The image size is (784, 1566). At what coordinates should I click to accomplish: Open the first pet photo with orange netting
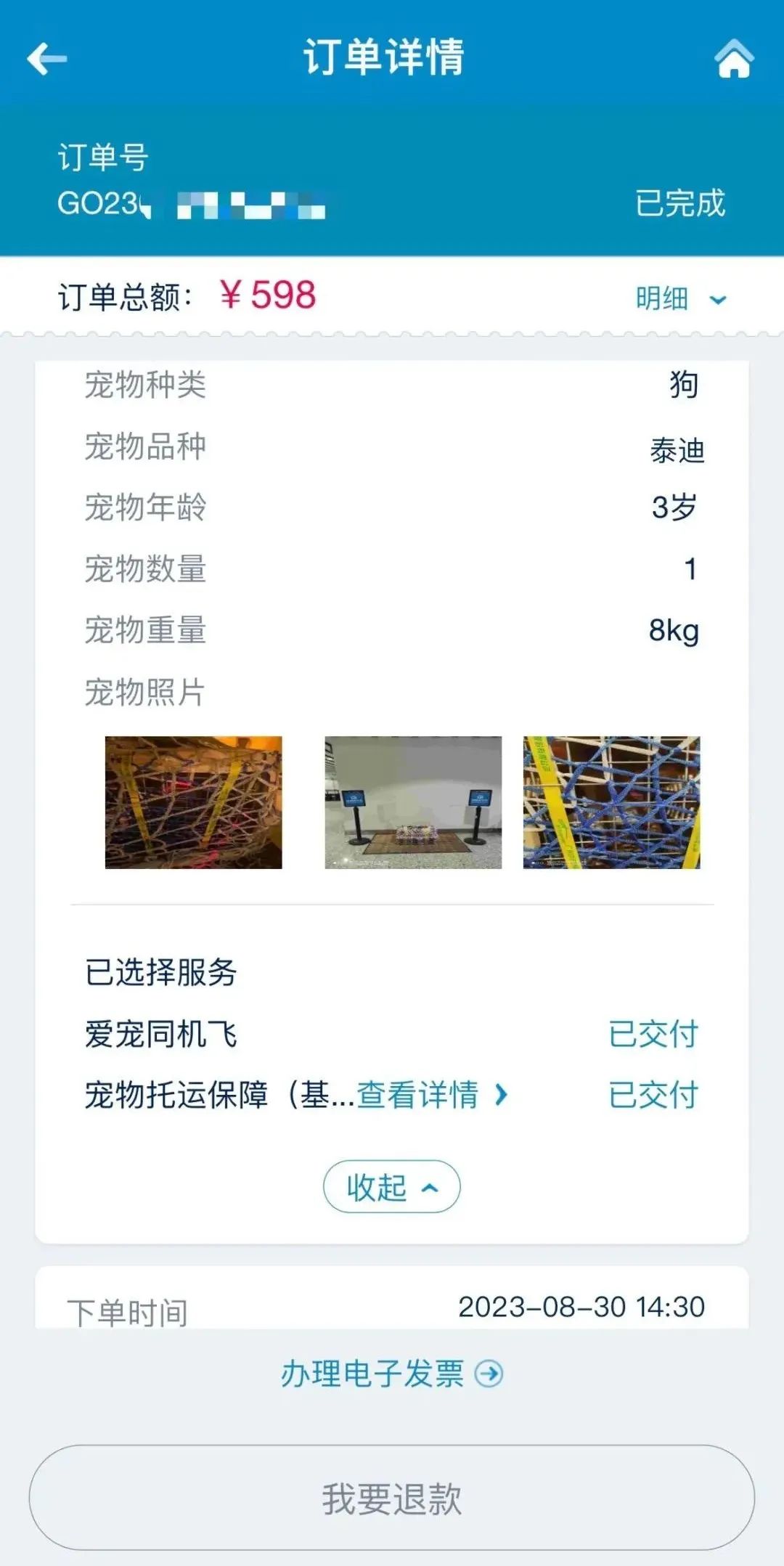(x=193, y=802)
